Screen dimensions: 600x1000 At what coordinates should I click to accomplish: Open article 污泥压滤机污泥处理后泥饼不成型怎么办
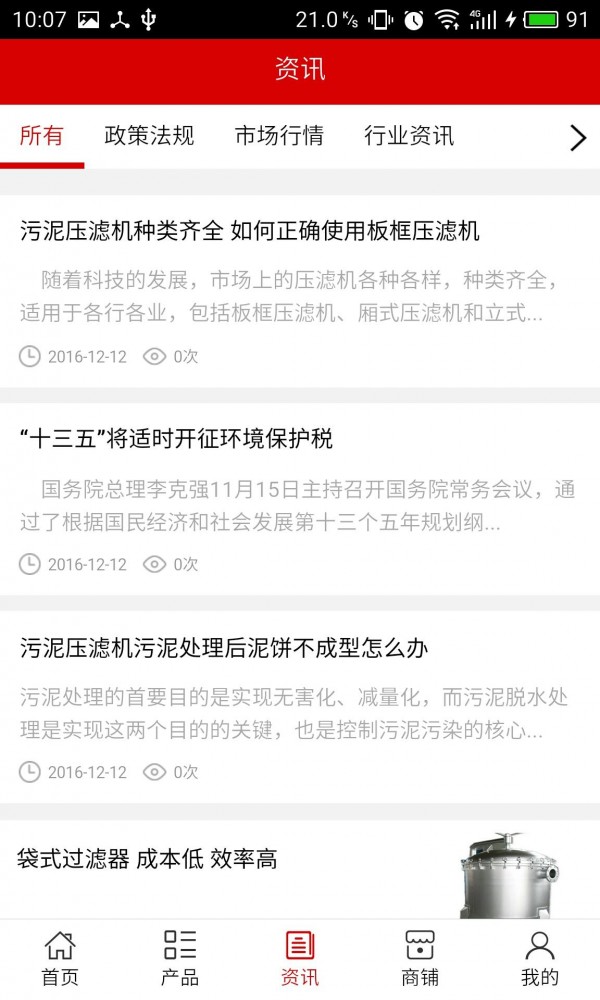224,648
